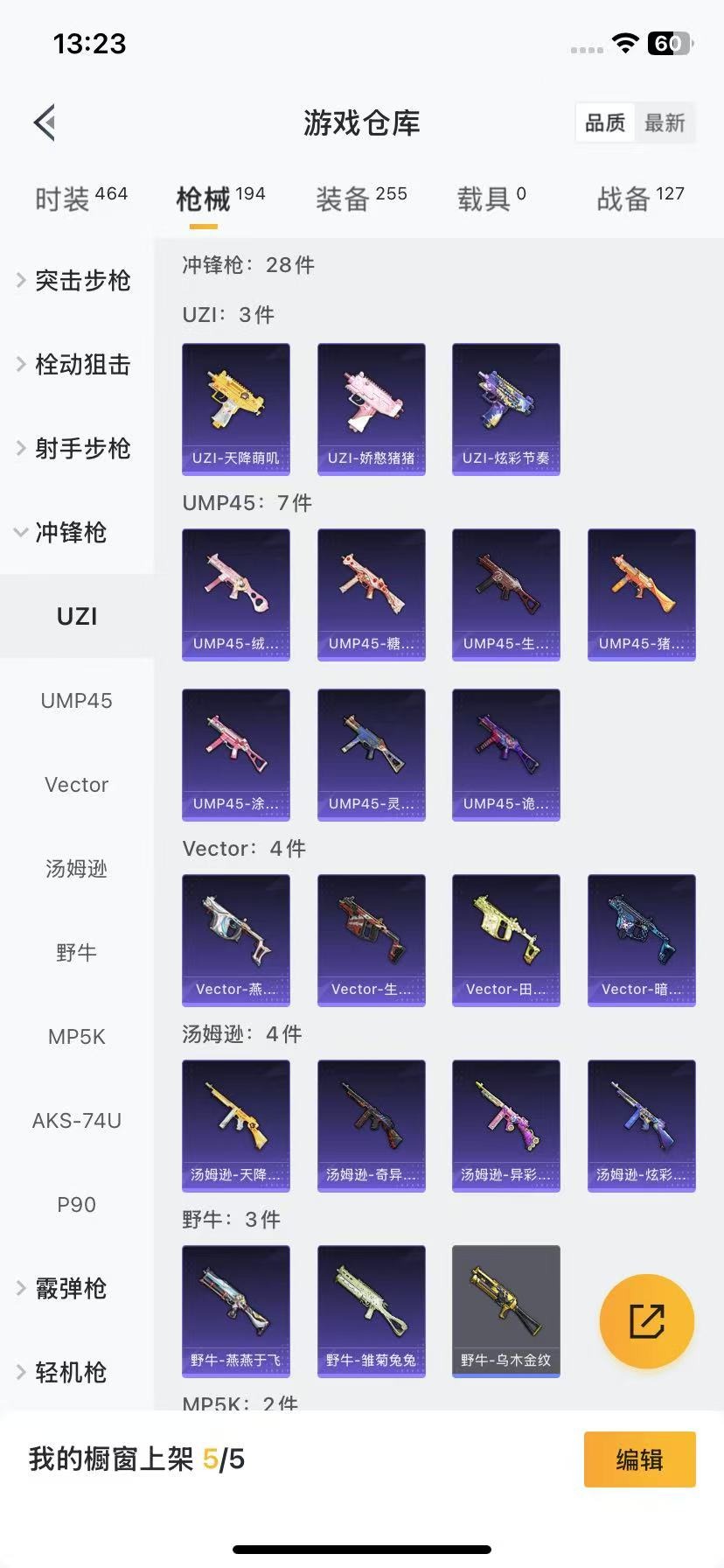Open the UZI-天降萌叽 skin
The height and width of the screenshot is (1568, 724).
(x=236, y=409)
